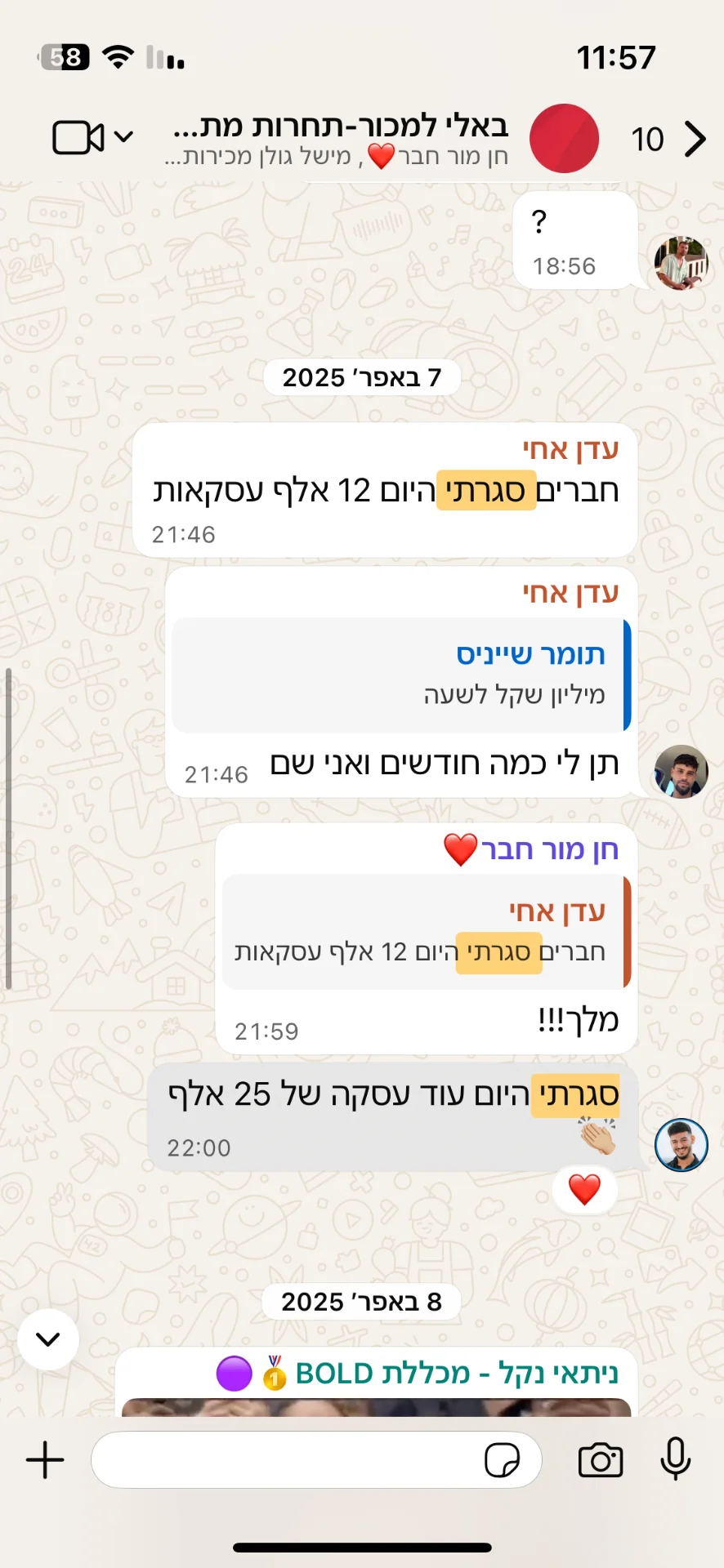The width and height of the screenshot is (724, 1568).
Task: Open the red group profile picture
Action: 564,139
